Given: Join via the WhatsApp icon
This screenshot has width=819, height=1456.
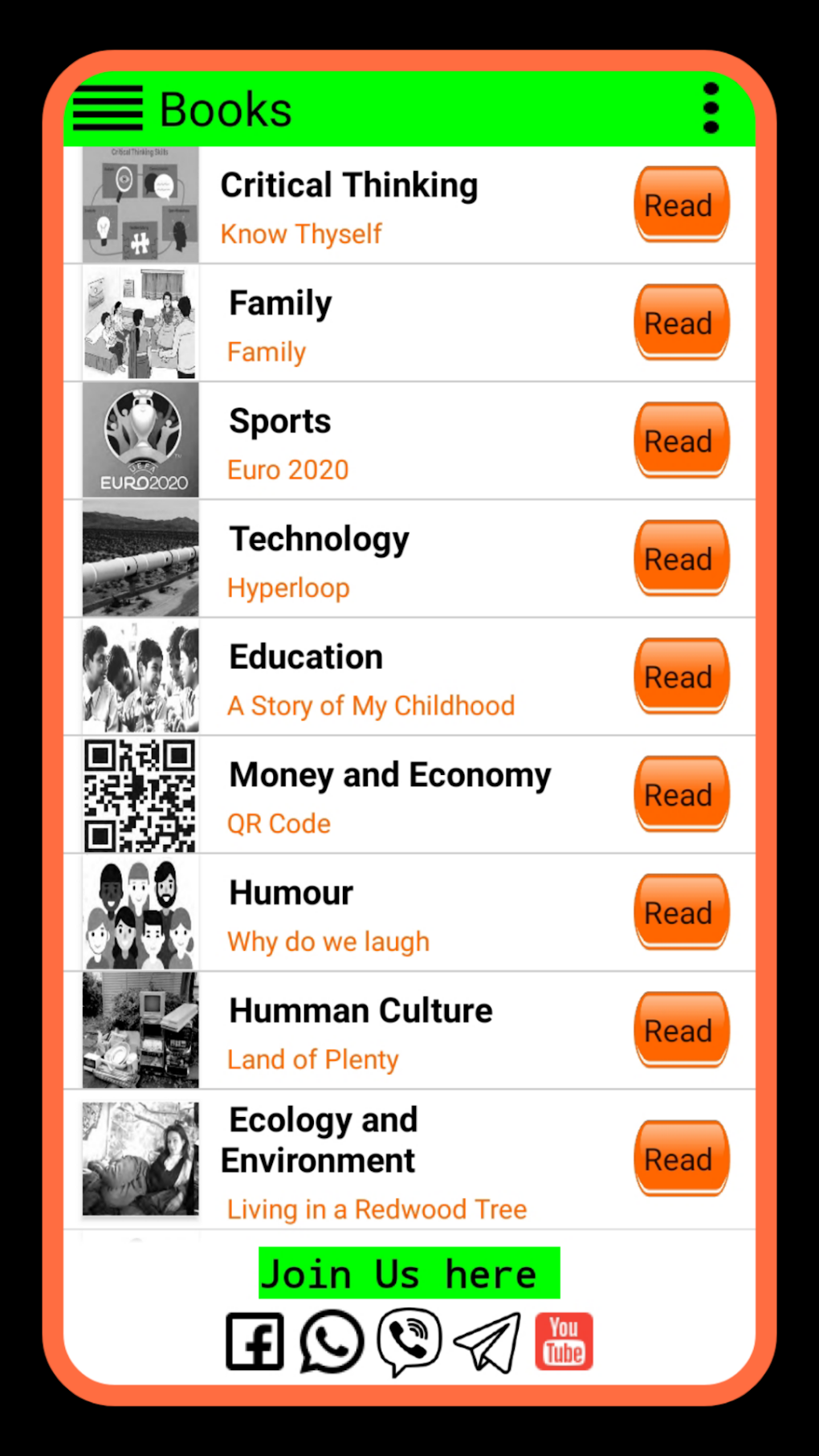Looking at the screenshot, I should click(332, 1341).
